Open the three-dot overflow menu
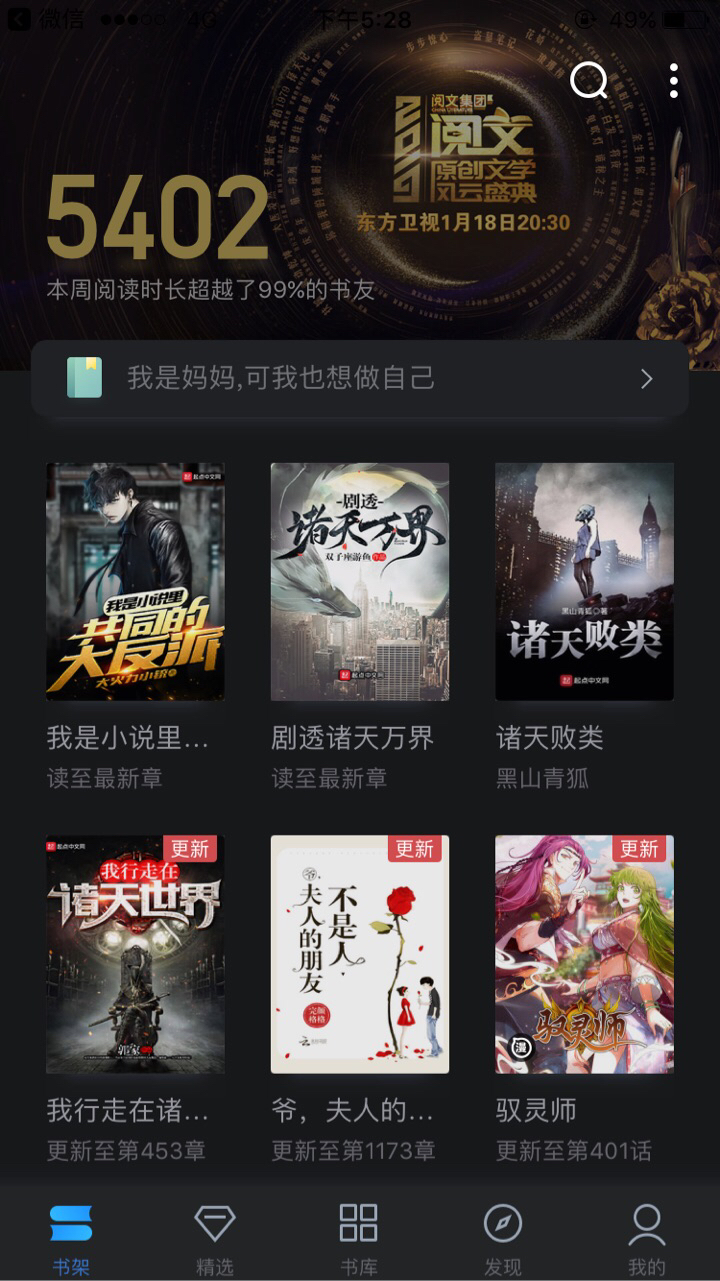This screenshot has height=1281, width=720. click(x=674, y=81)
